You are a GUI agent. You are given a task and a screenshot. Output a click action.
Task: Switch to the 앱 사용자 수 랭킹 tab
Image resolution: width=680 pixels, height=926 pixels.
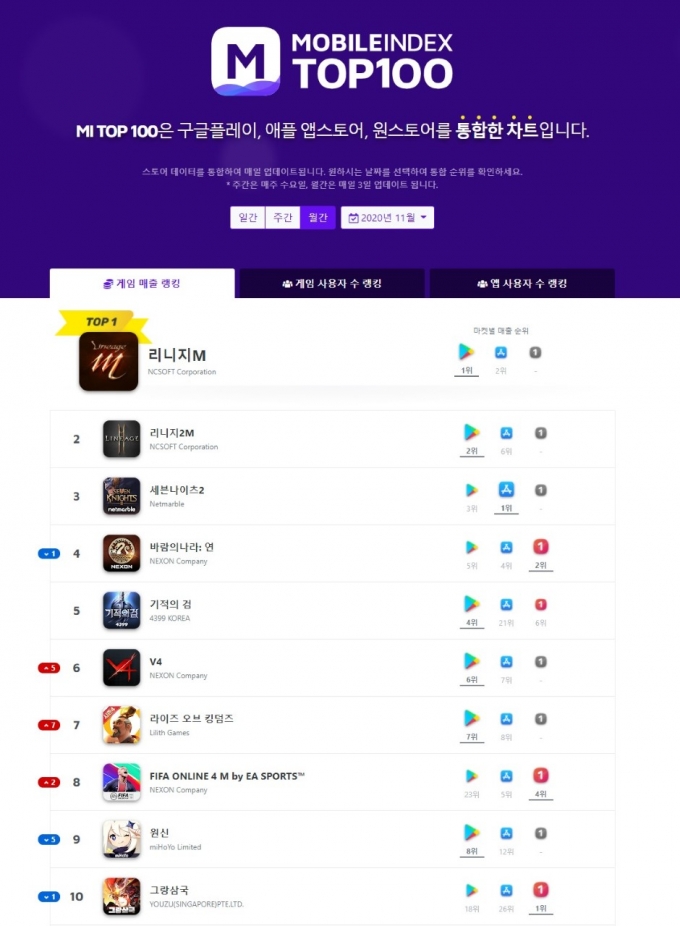coord(522,284)
